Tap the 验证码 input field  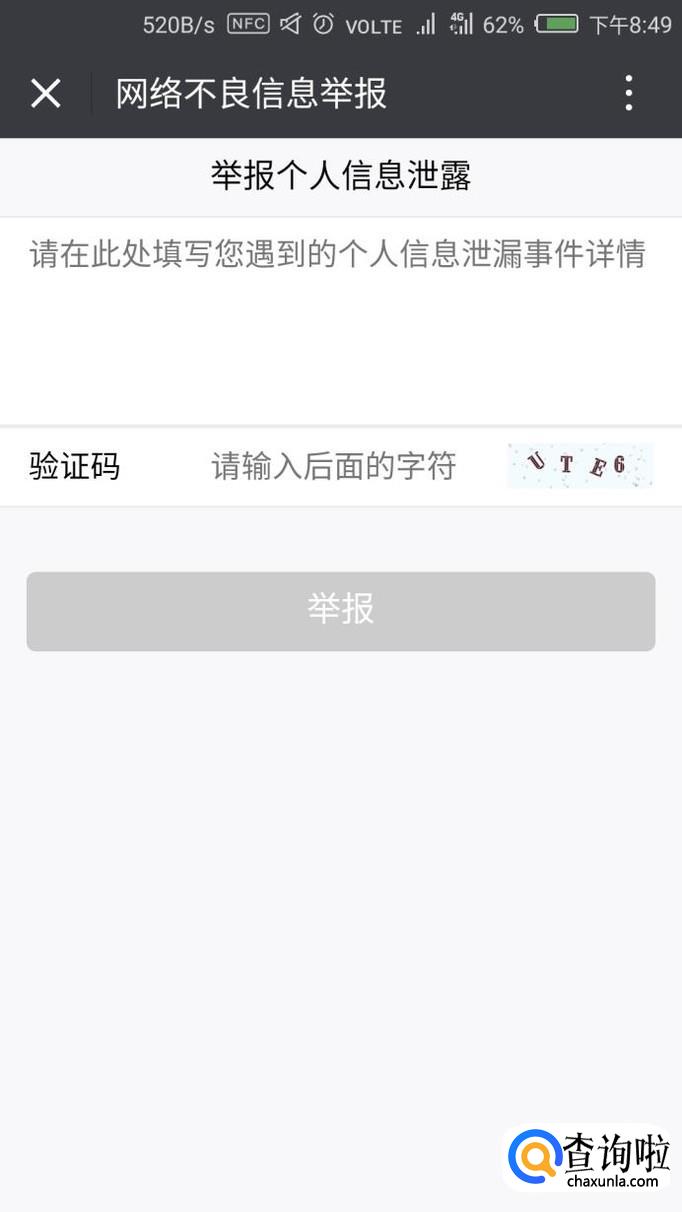[334, 466]
